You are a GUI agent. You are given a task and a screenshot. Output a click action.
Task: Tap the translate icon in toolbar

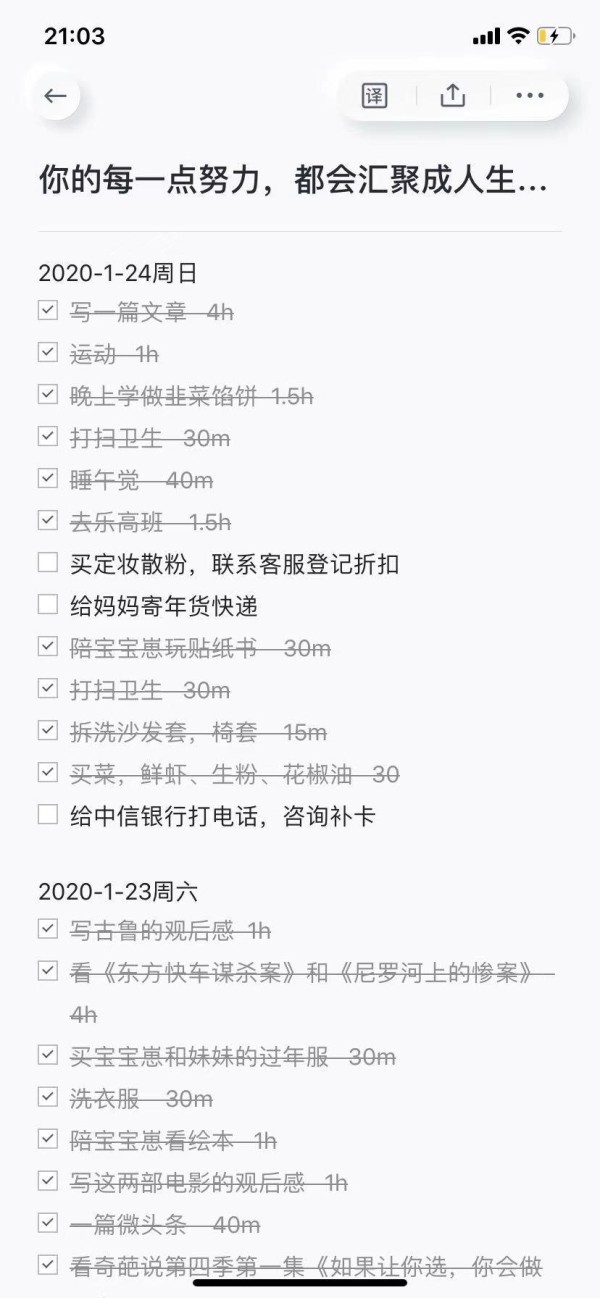pyautogui.click(x=375, y=96)
